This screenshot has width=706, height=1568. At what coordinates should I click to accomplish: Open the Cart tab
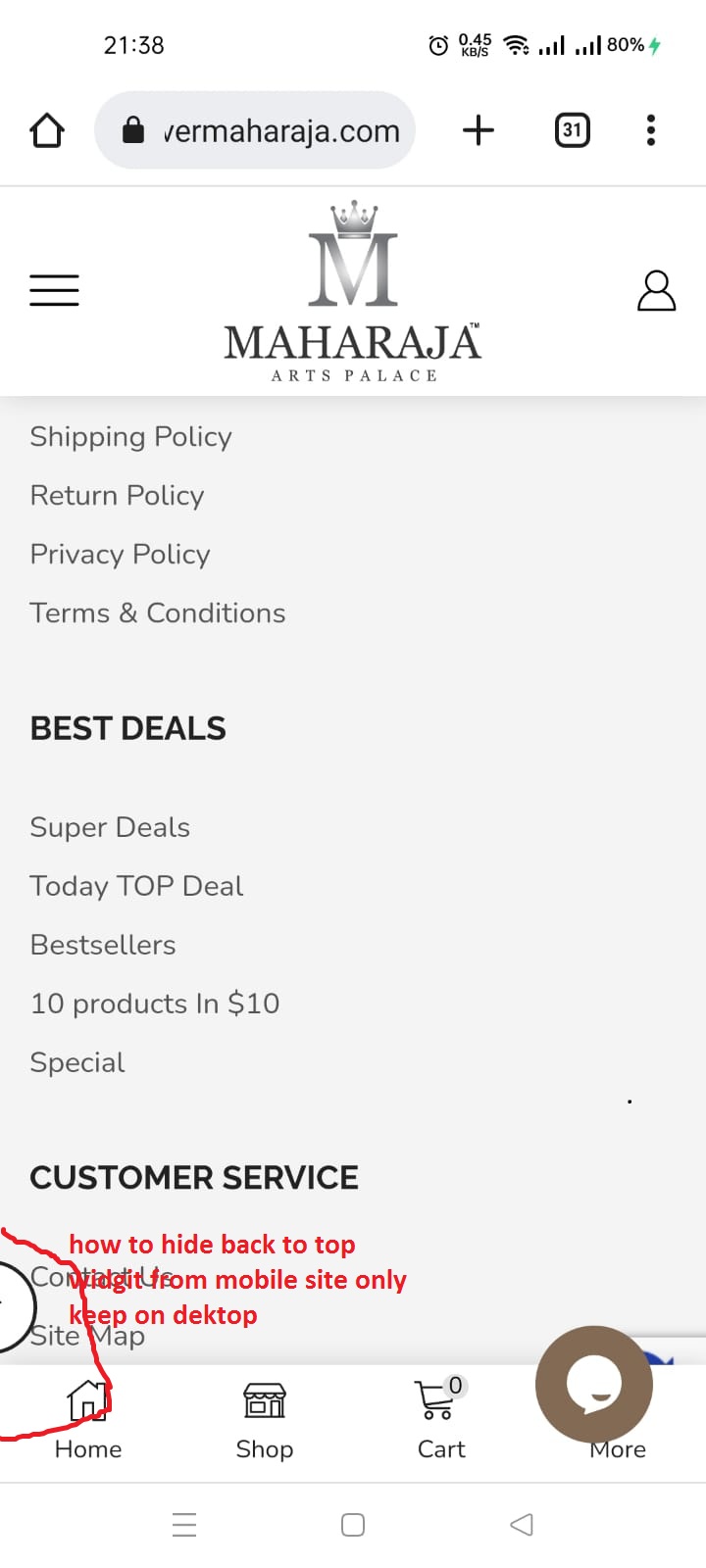(441, 1421)
